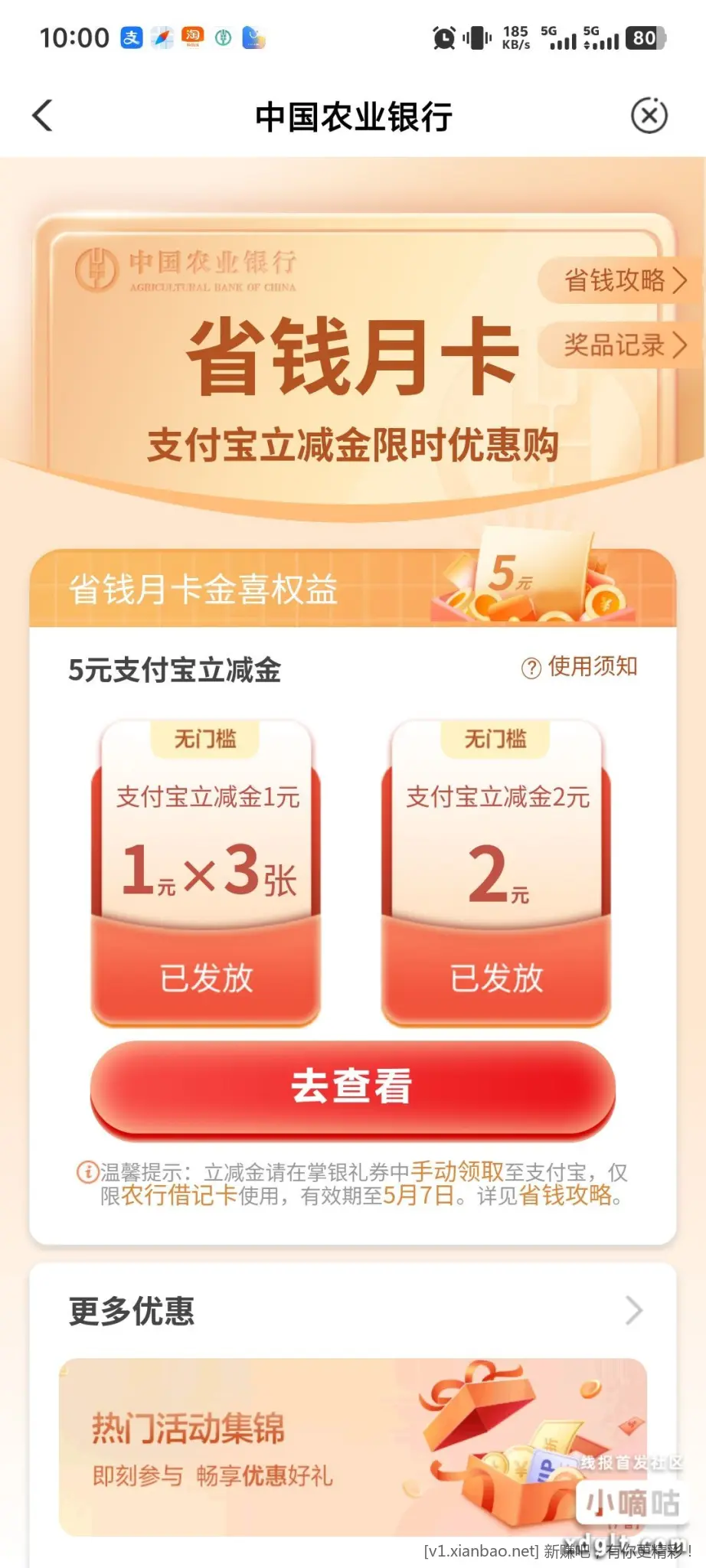Tap 已发放 on the 2元 coupon
Image resolution: width=706 pixels, height=1568 pixels.
pos(496,978)
